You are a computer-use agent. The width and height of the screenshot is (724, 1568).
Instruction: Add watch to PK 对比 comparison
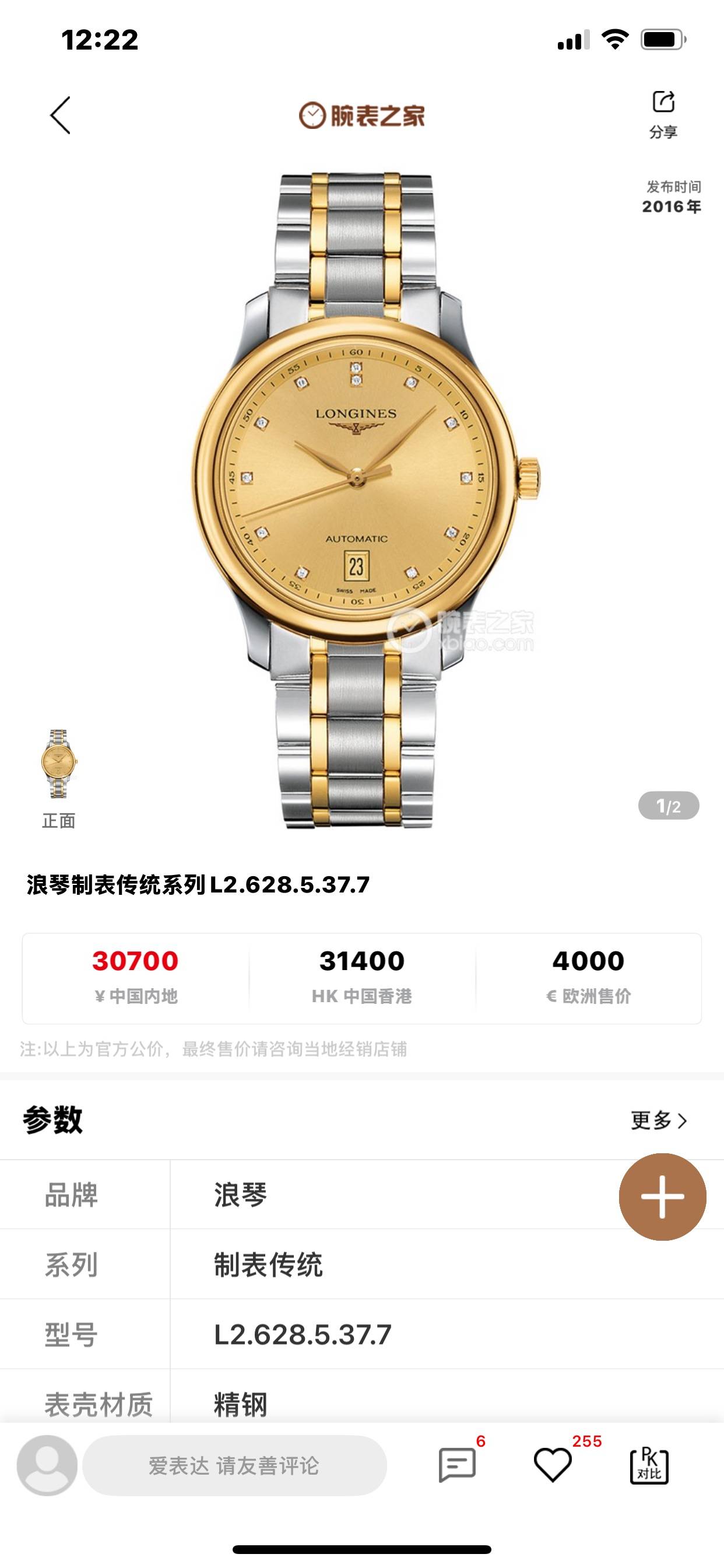pyautogui.click(x=649, y=1465)
